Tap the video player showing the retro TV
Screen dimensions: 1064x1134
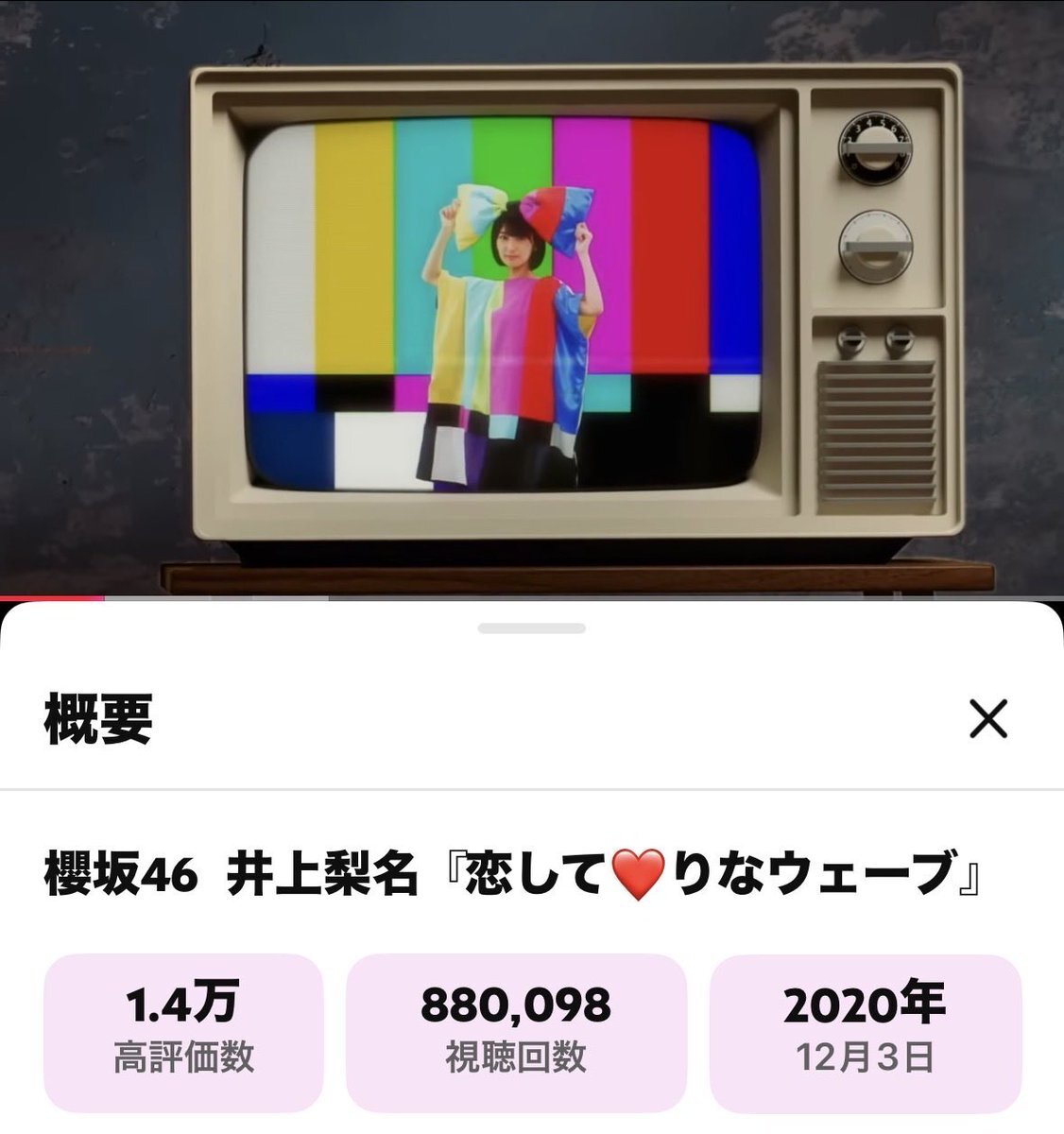tap(532, 299)
